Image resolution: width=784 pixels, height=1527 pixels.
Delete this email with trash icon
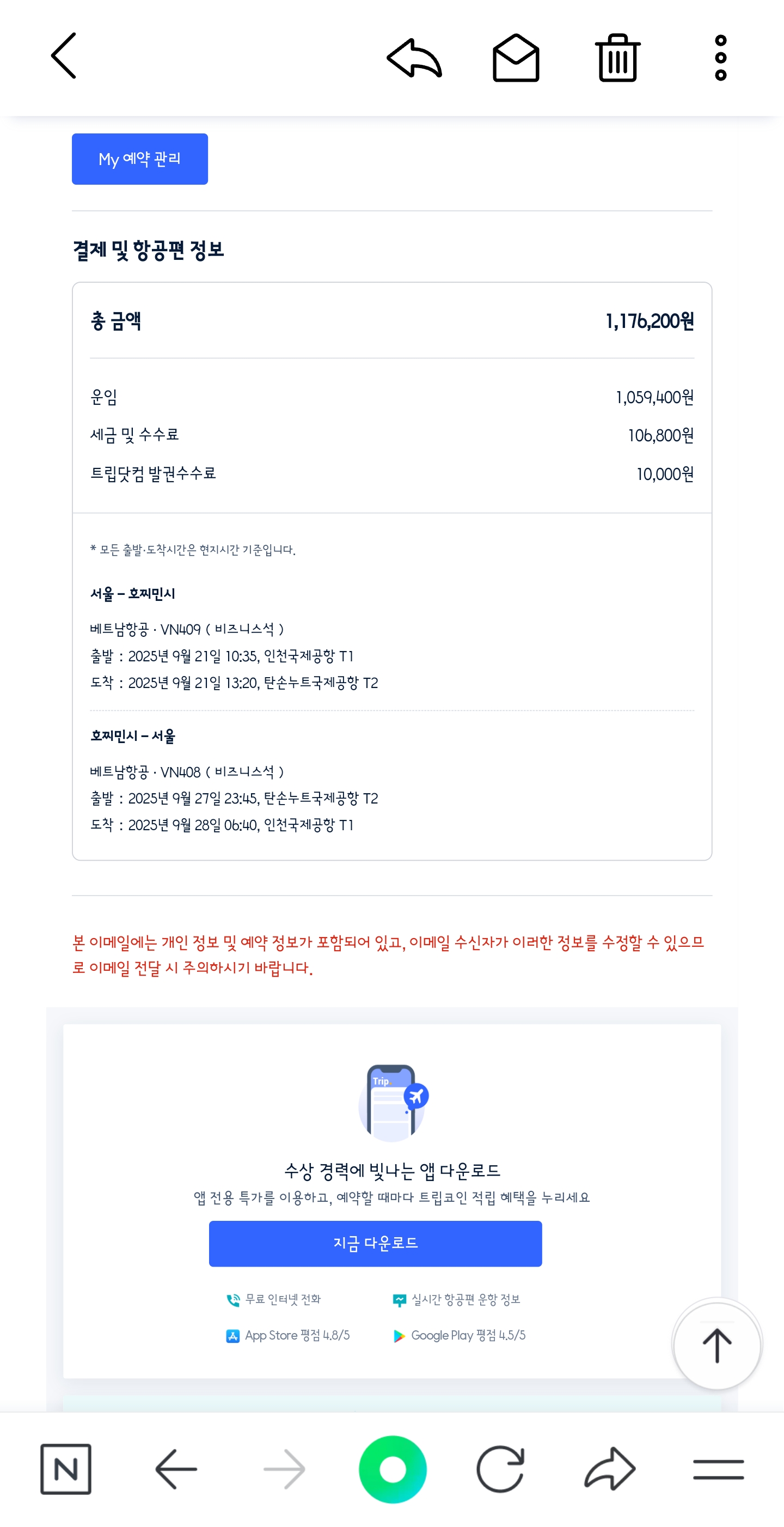(x=617, y=58)
